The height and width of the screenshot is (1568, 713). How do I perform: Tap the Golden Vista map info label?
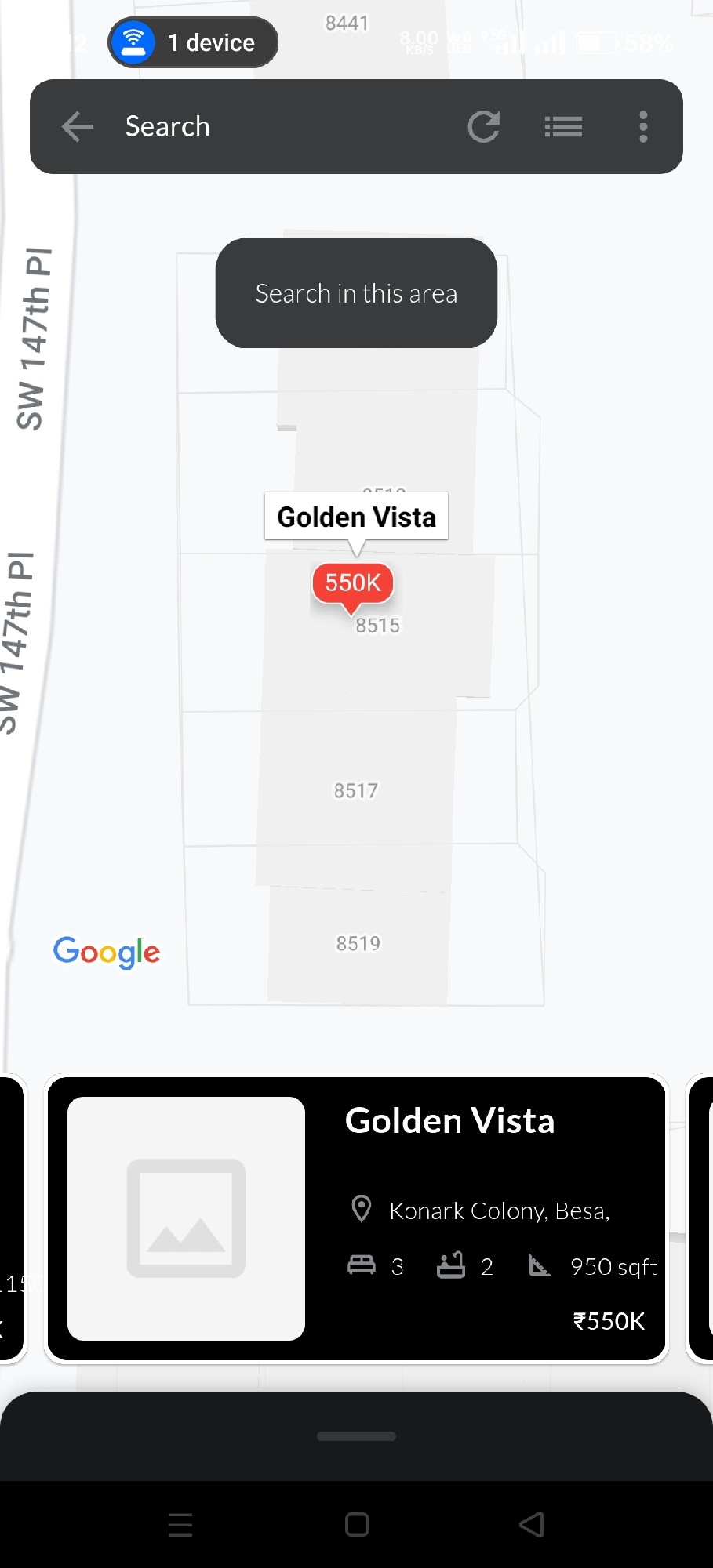356,517
